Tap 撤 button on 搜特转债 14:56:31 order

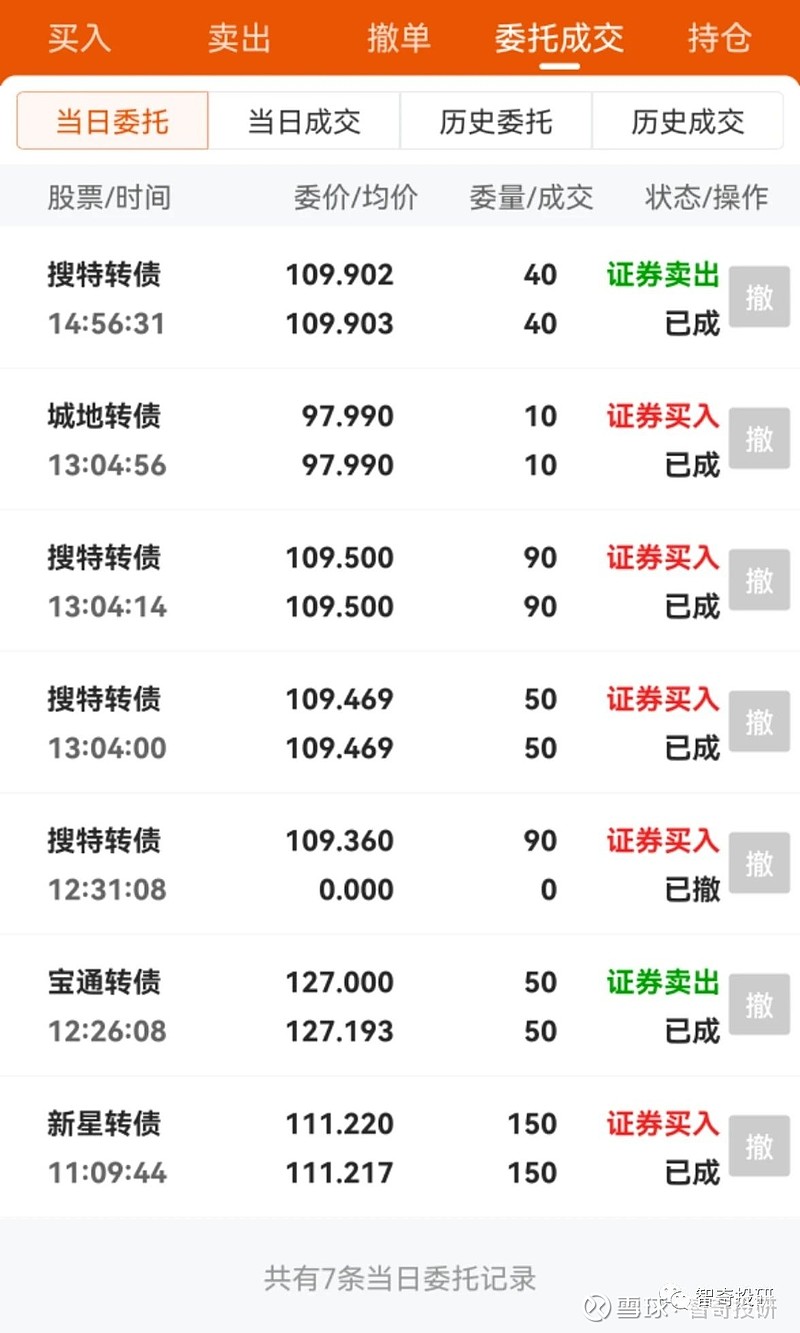759,297
